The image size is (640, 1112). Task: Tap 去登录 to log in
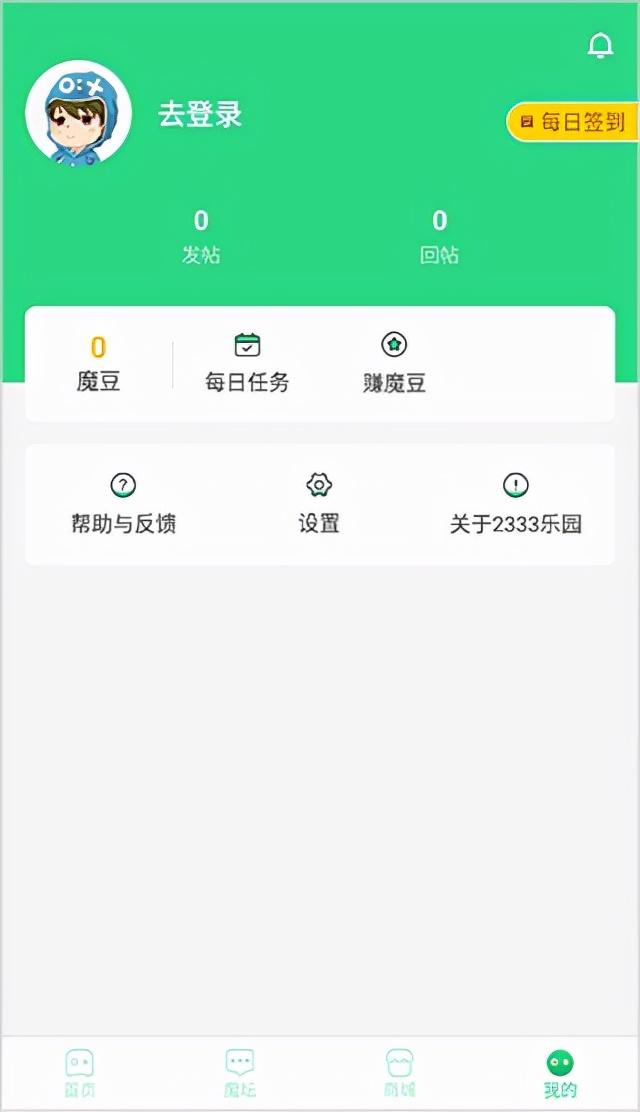click(x=200, y=114)
